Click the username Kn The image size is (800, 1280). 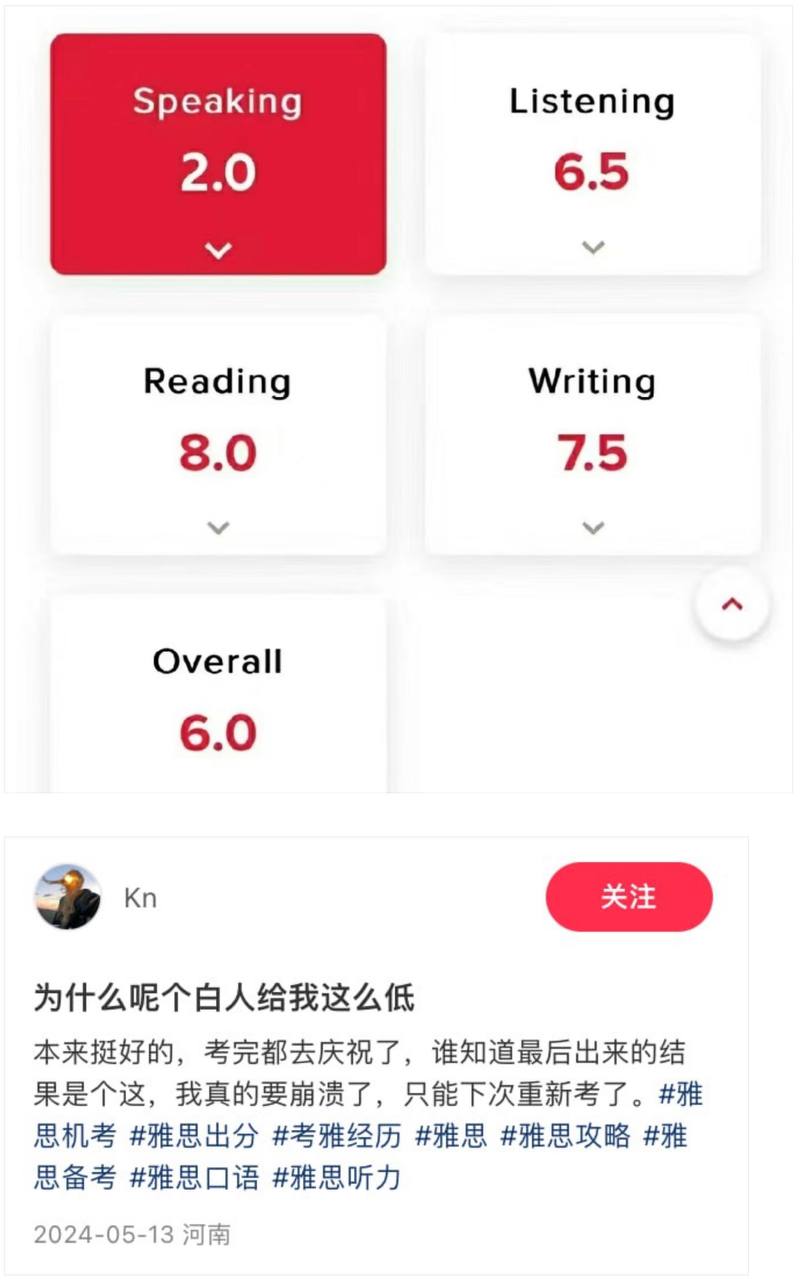click(x=140, y=898)
